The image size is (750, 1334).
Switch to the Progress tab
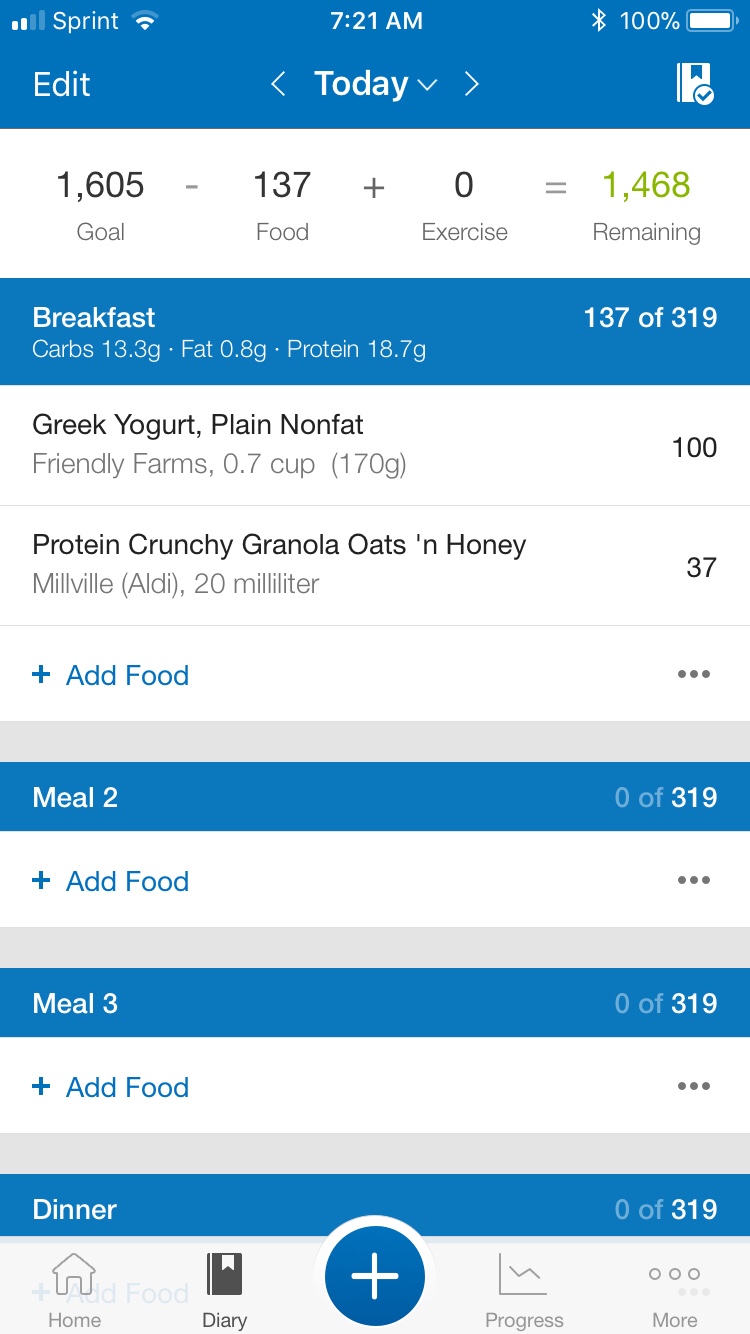tap(524, 1290)
